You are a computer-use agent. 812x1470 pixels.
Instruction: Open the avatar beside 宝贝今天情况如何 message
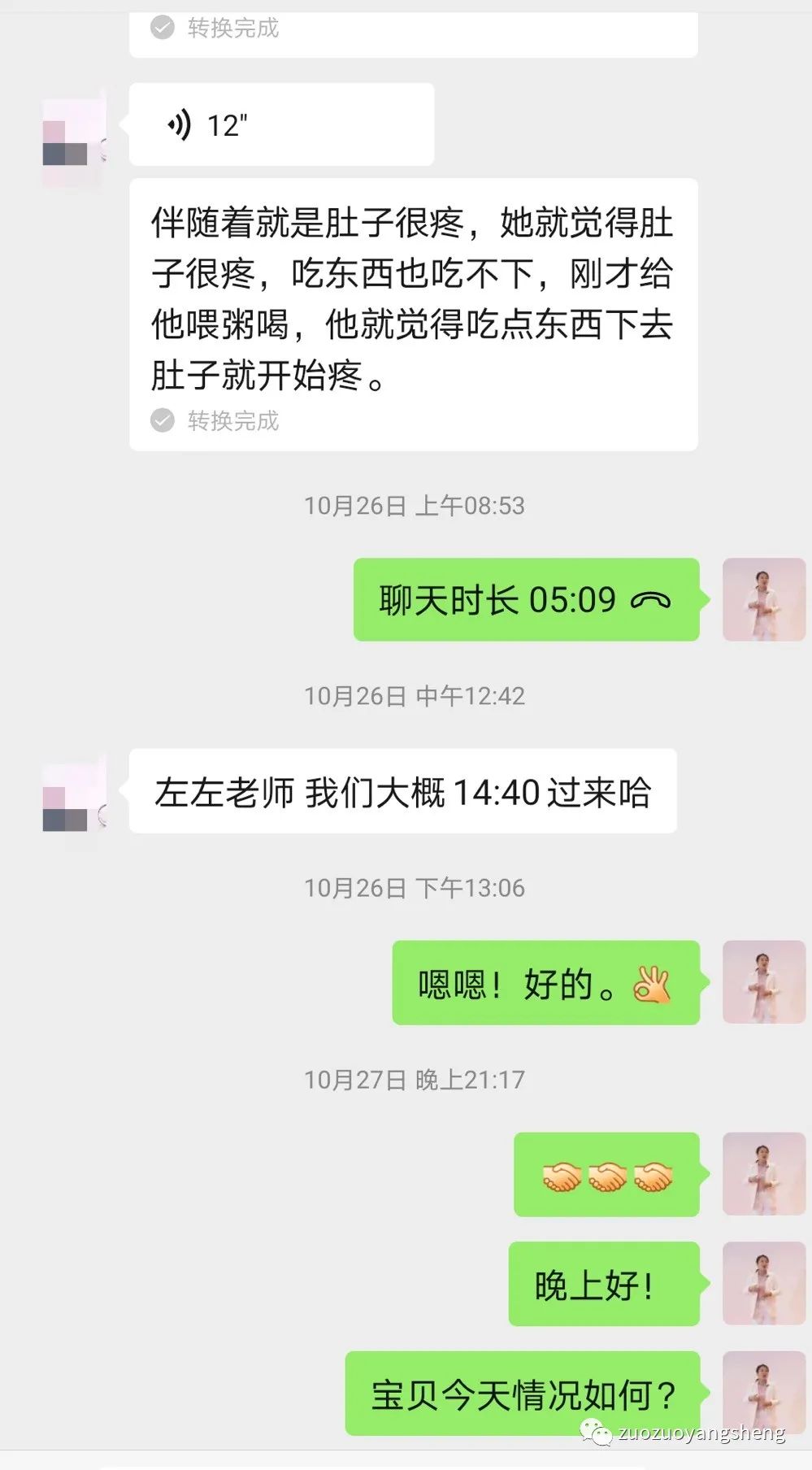coord(763,1394)
